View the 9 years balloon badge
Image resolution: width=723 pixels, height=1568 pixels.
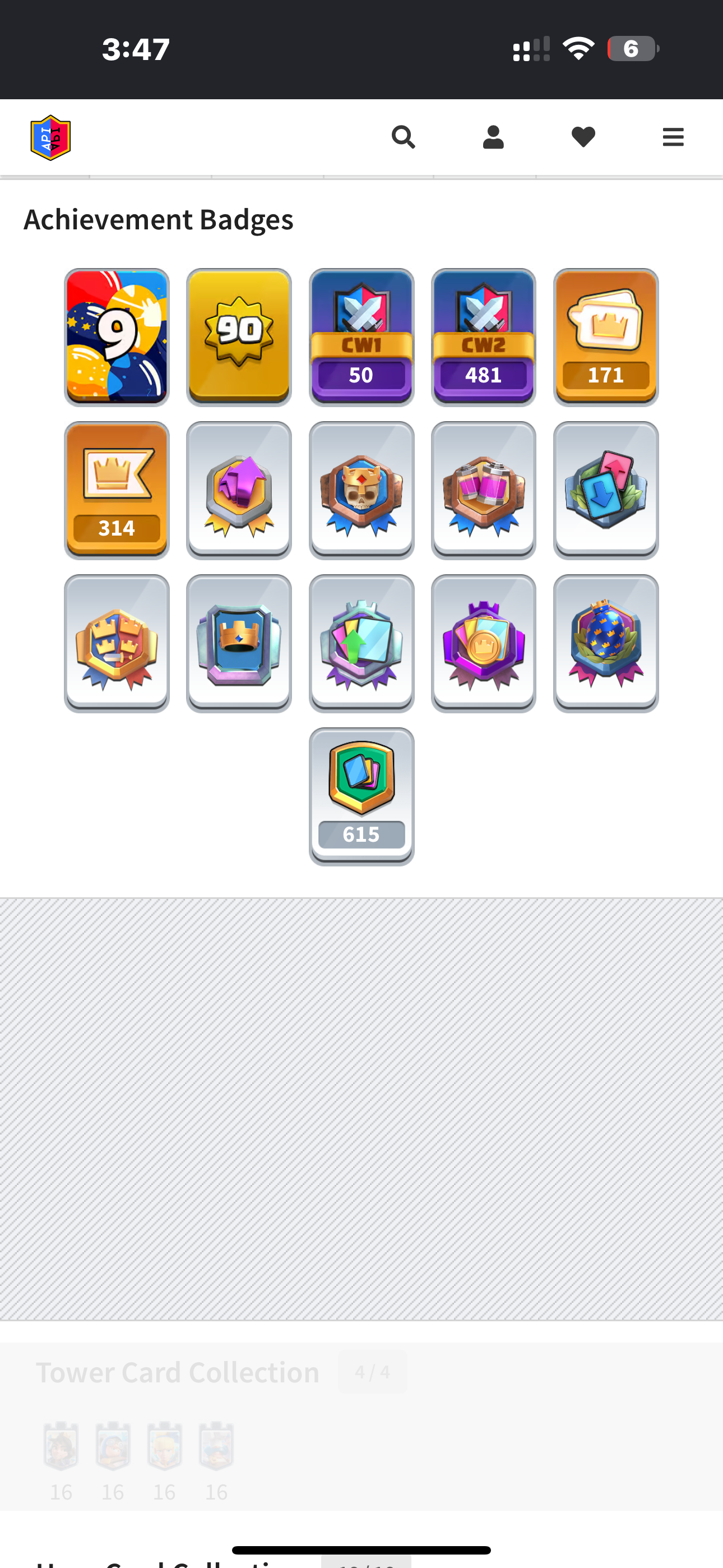pyautogui.click(x=117, y=337)
